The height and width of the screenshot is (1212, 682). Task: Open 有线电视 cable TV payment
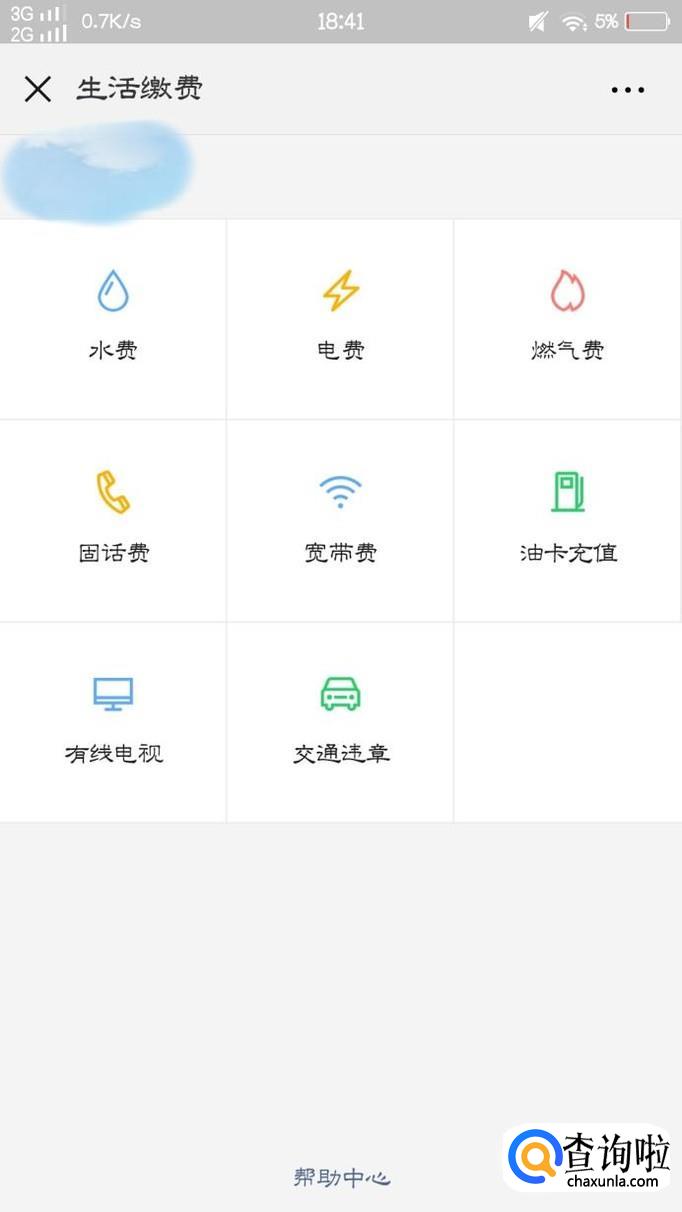tap(113, 722)
